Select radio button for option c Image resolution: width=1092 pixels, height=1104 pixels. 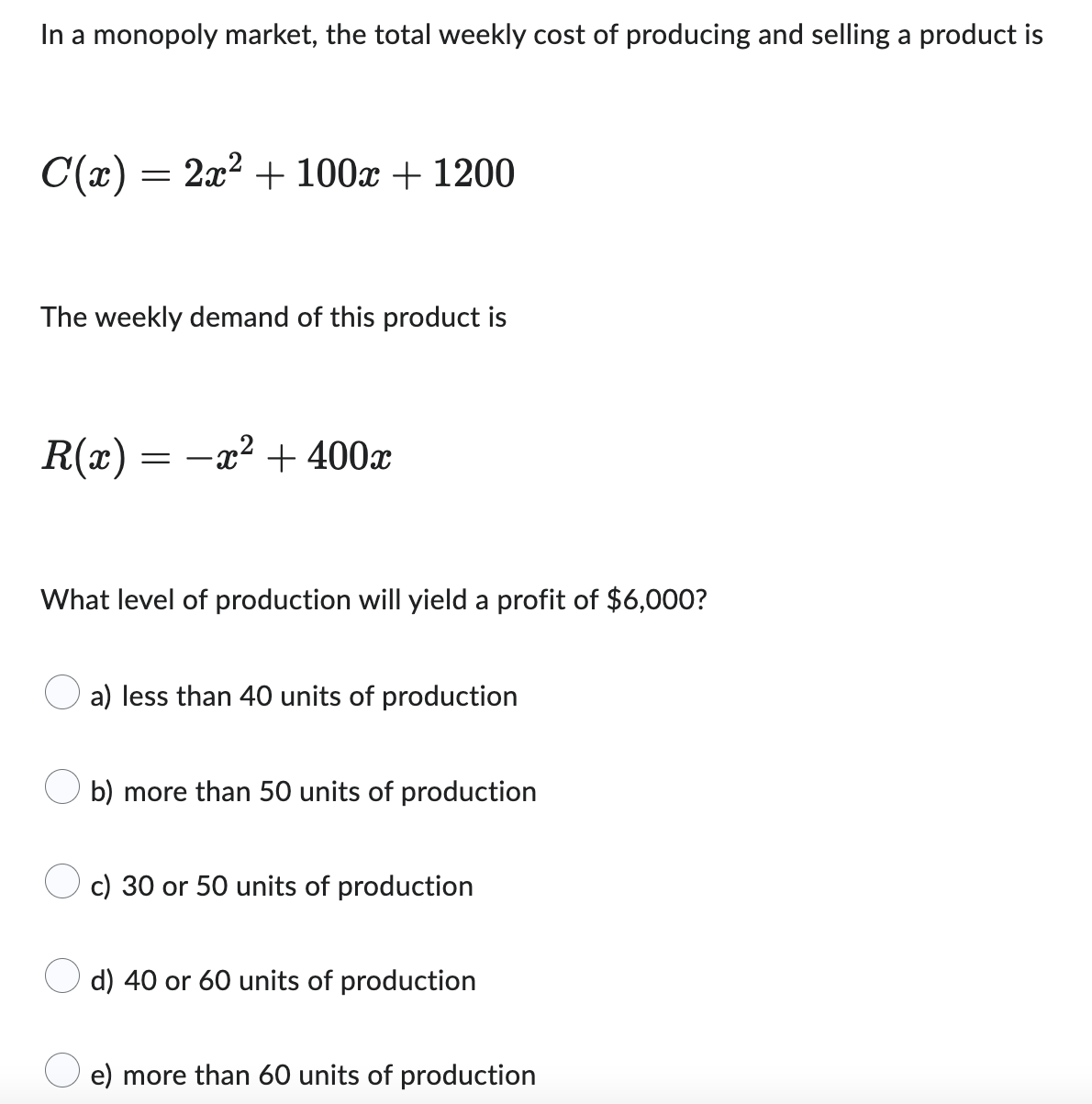(61, 884)
